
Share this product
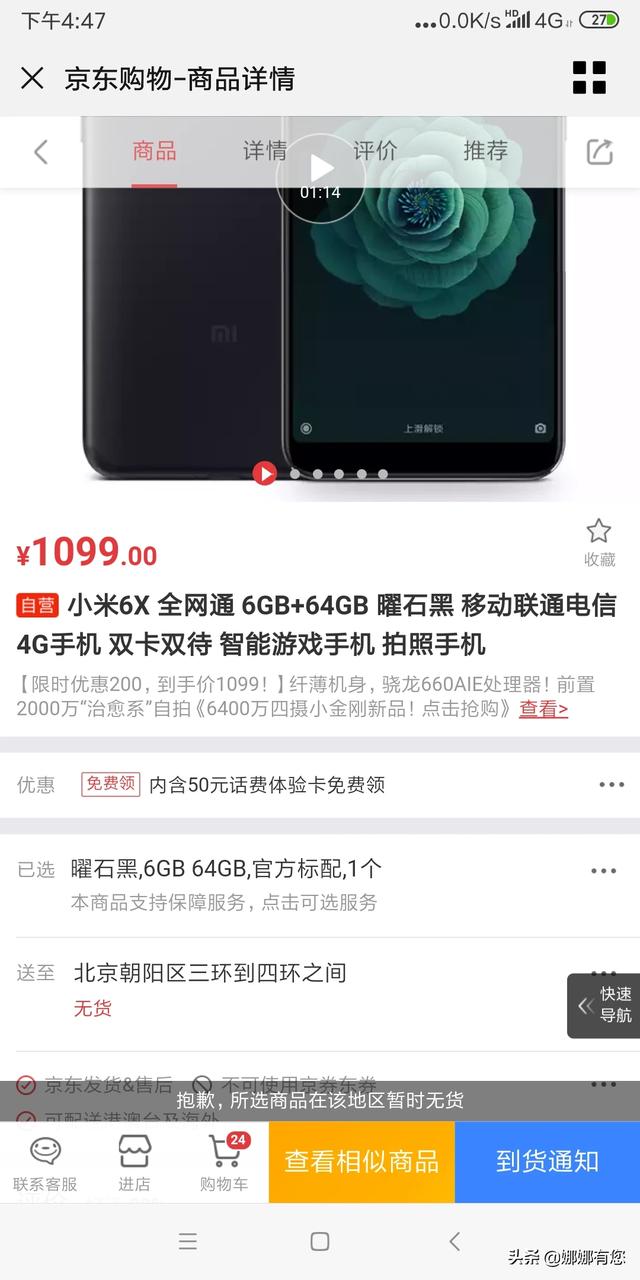(599, 152)
